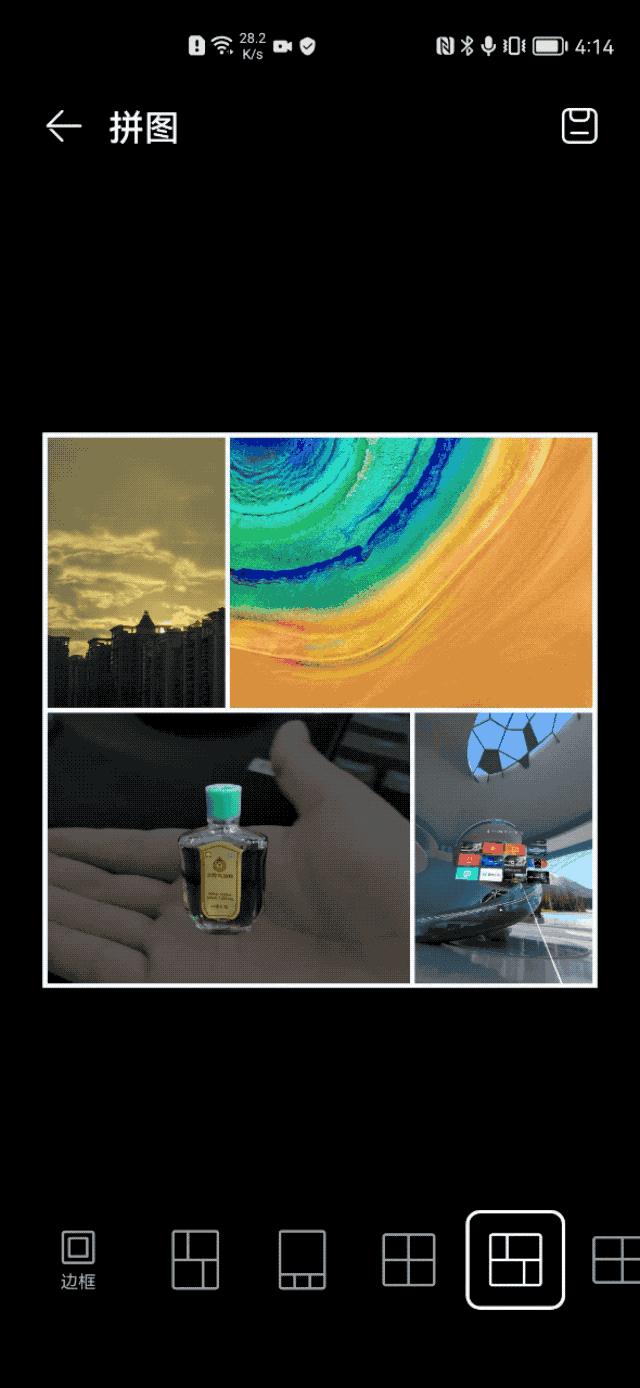Select the car interior photo
Screen dimensions: 640x1388
point(503,848)
